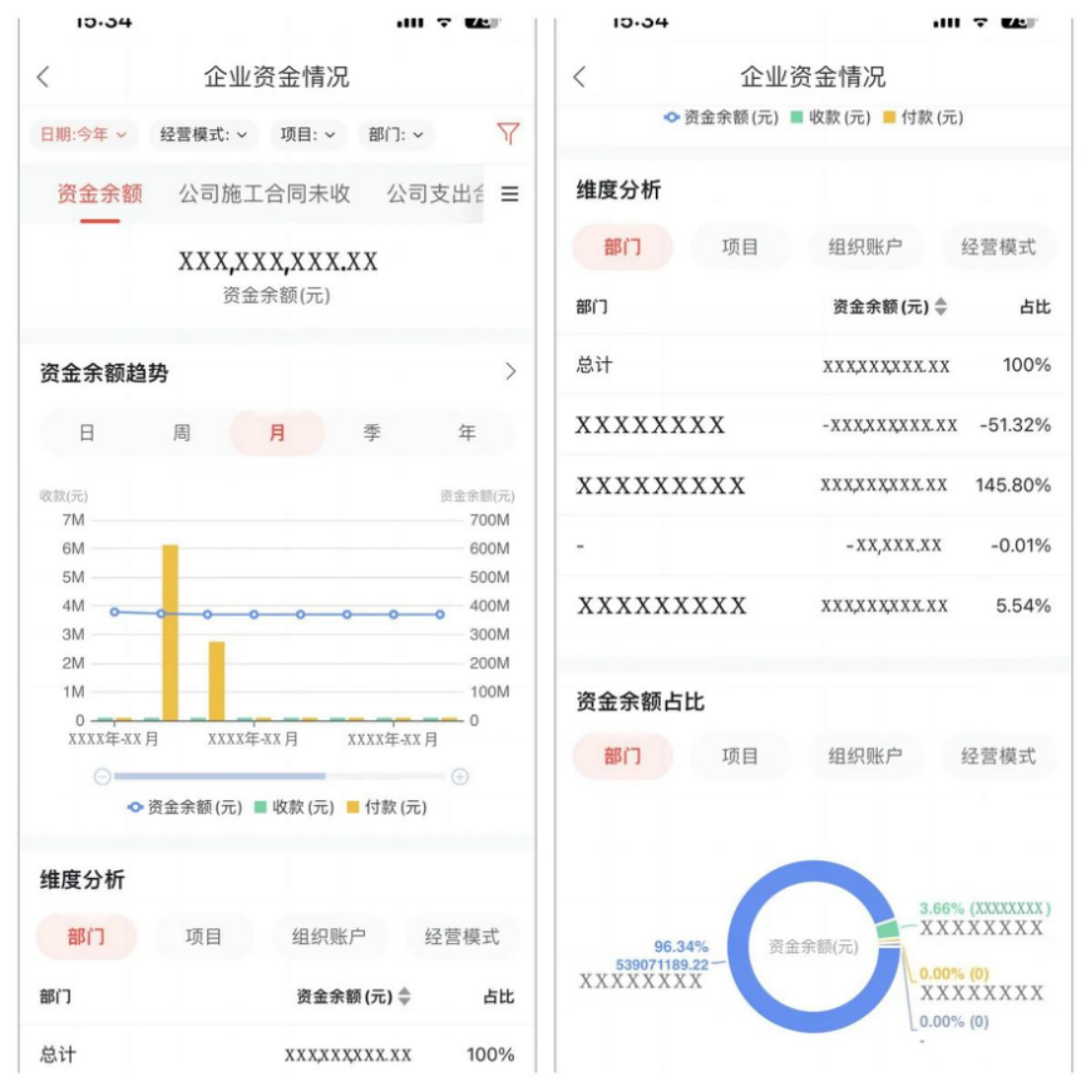Select 经营模式 under 资金余额占比
1092x1092 pixels.
998,757
